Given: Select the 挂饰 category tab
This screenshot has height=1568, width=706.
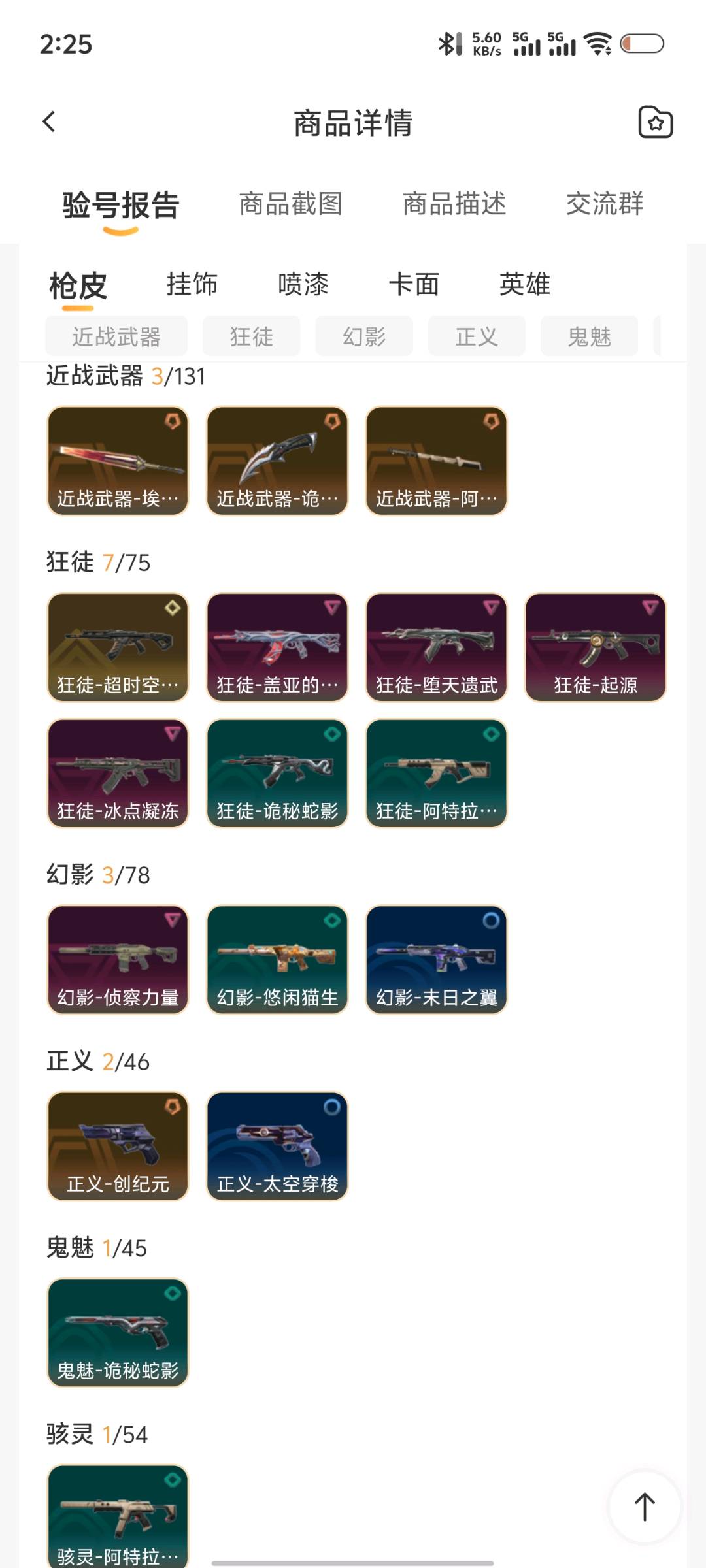Looking at the screenshot, I should [192, 285].
